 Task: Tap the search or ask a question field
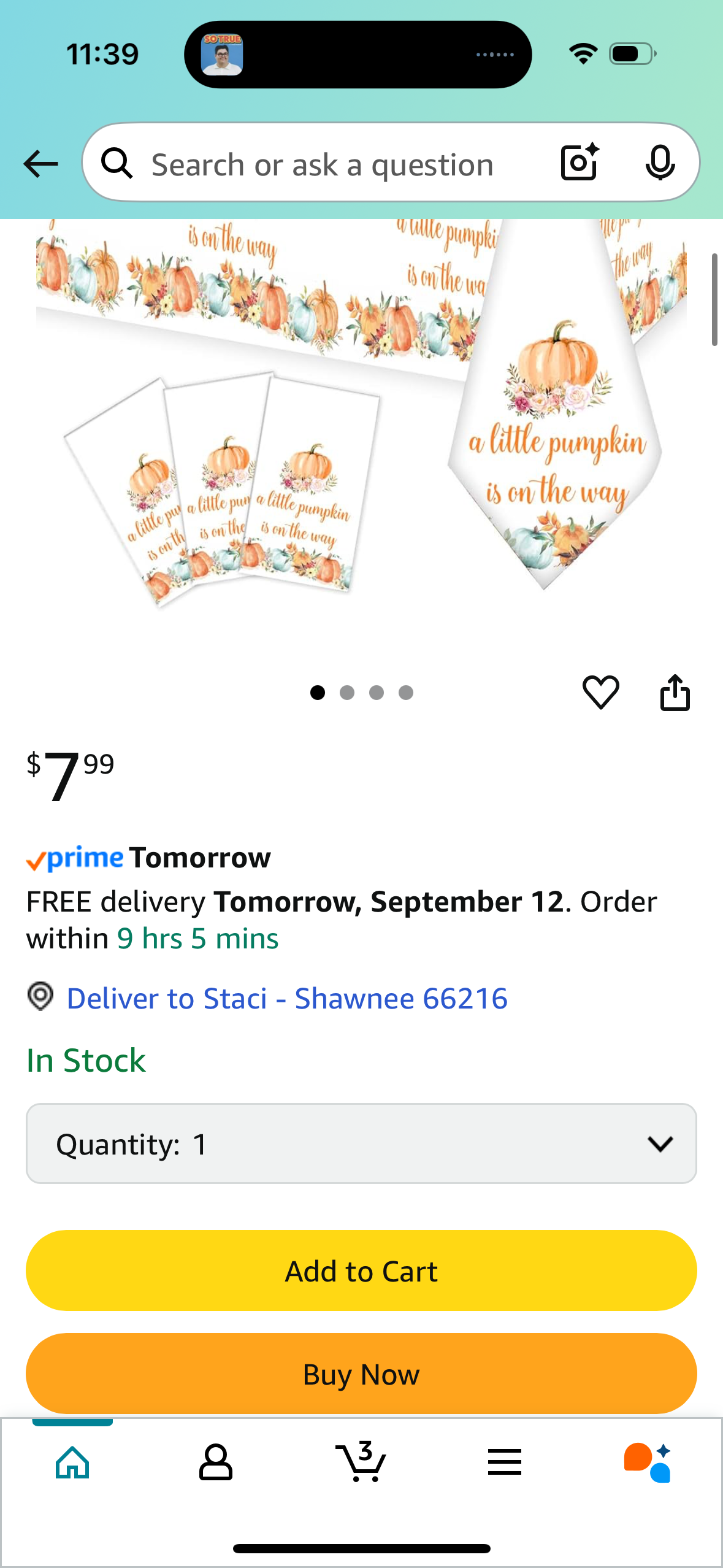click(x=322, y=165)
